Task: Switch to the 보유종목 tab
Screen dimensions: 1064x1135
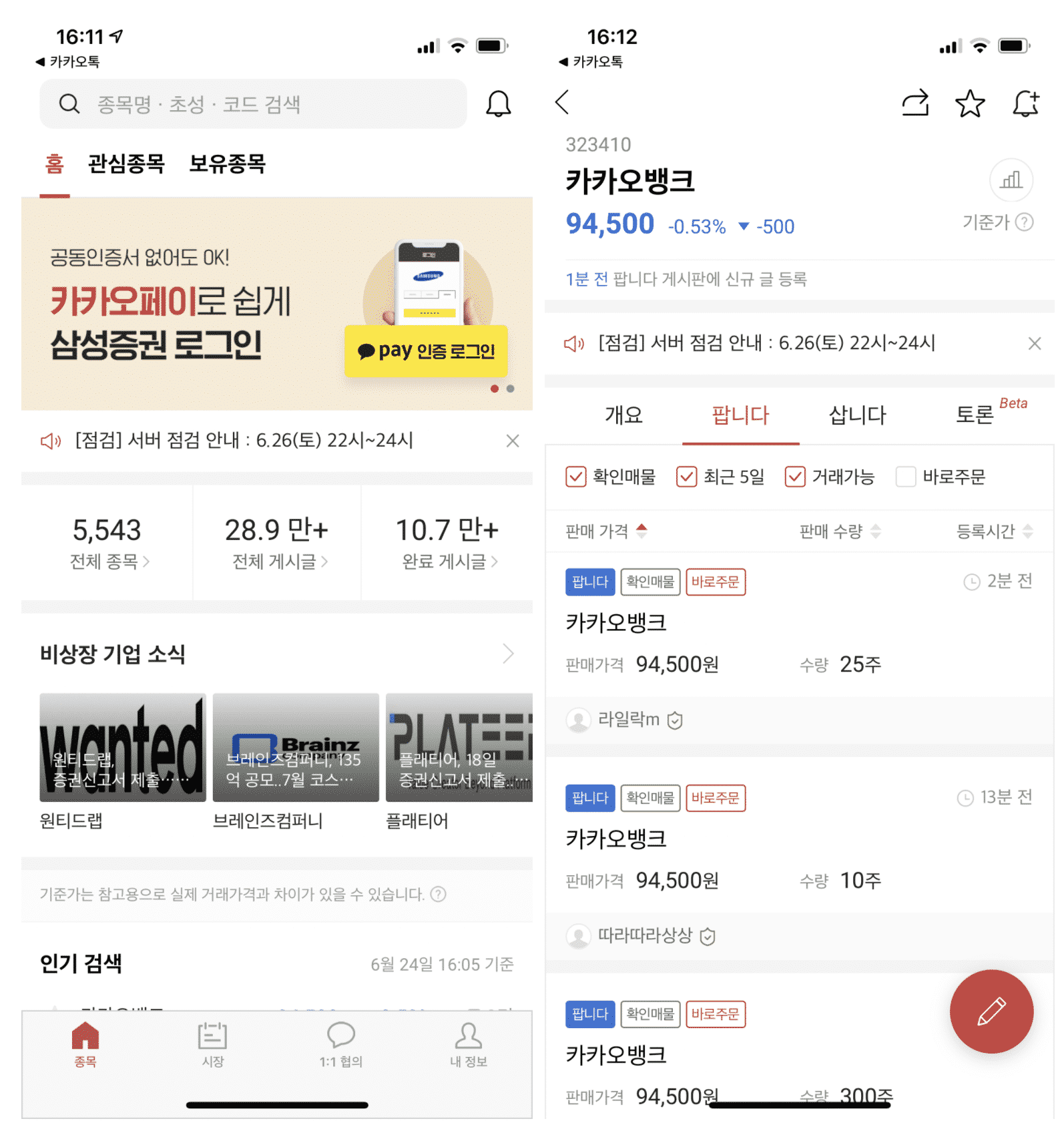Action: 227,164
